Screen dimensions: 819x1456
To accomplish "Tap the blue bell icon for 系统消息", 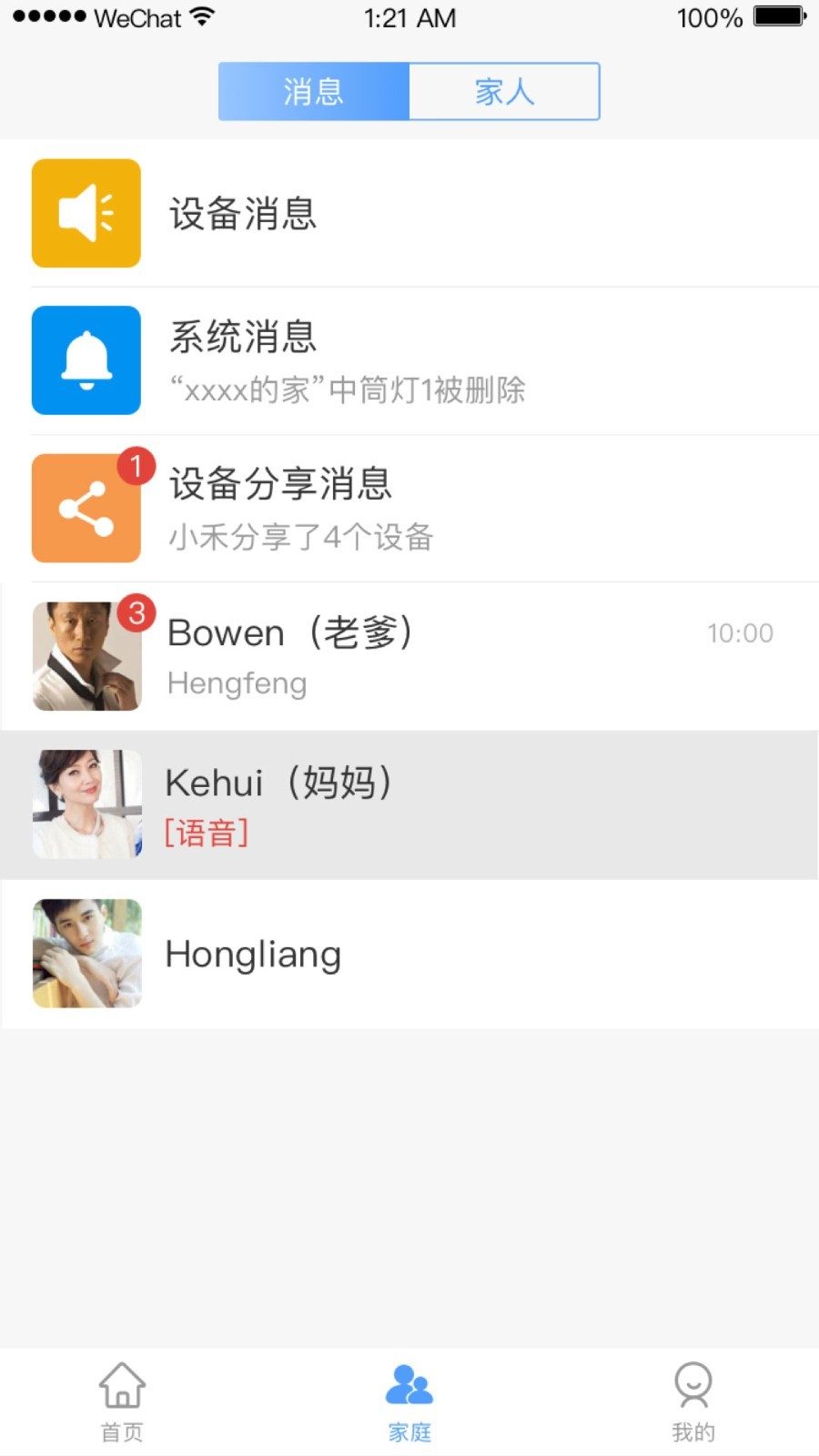I will pyautogui.click(x=86, y=360).
